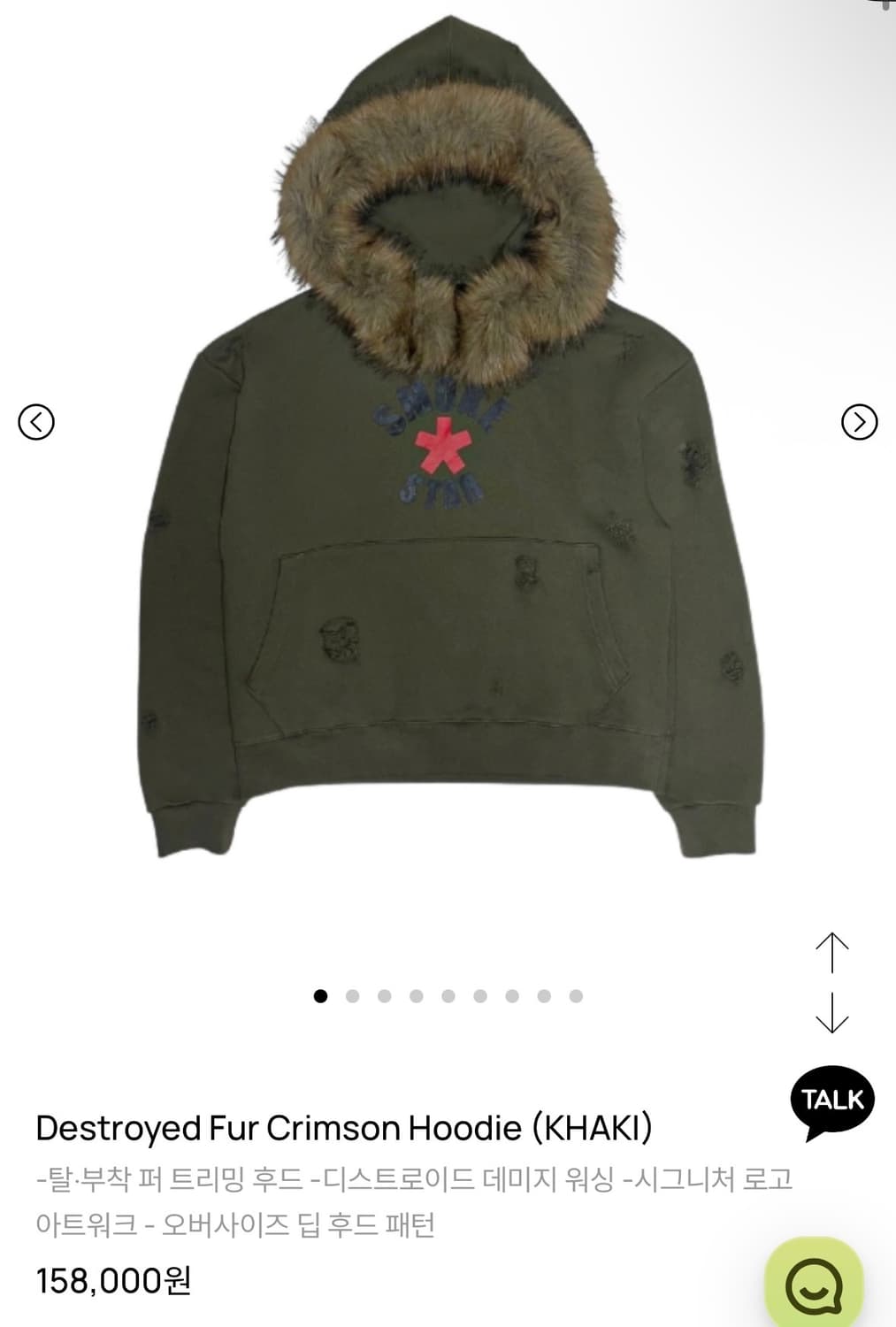Start a TALK inquiry about the hoodie
896x1327 pixels.
pos(831,1100)
